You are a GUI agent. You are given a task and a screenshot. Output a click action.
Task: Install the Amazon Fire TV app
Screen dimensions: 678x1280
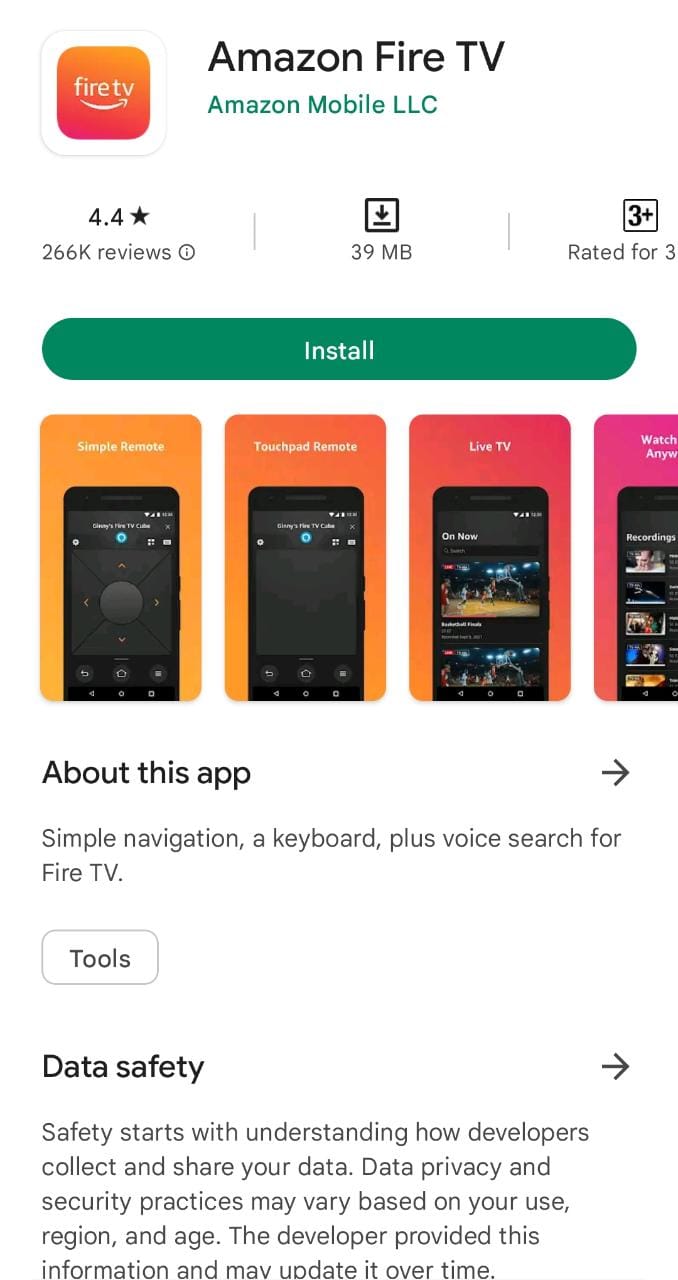point(338,349)
